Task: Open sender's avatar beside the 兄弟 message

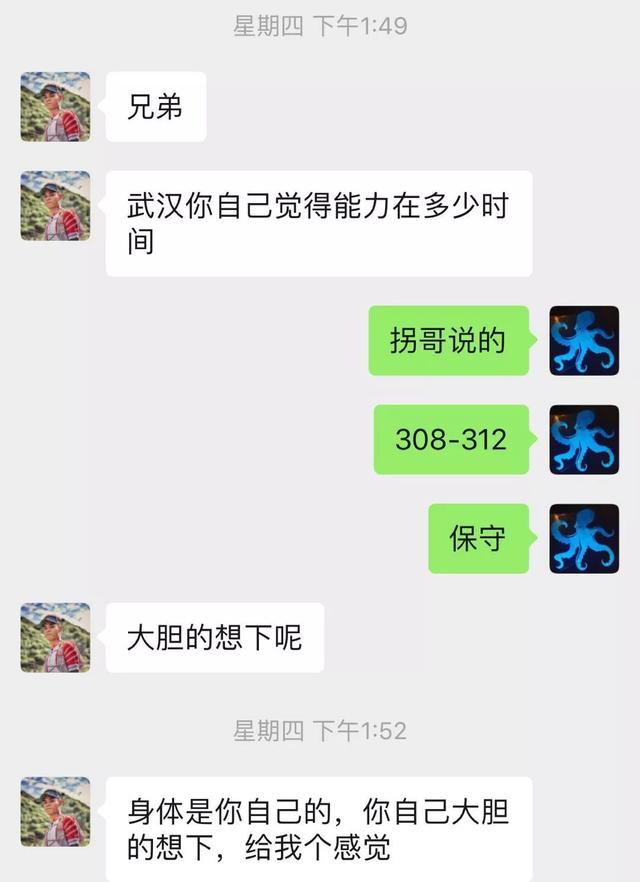Action: pos(55,106)
